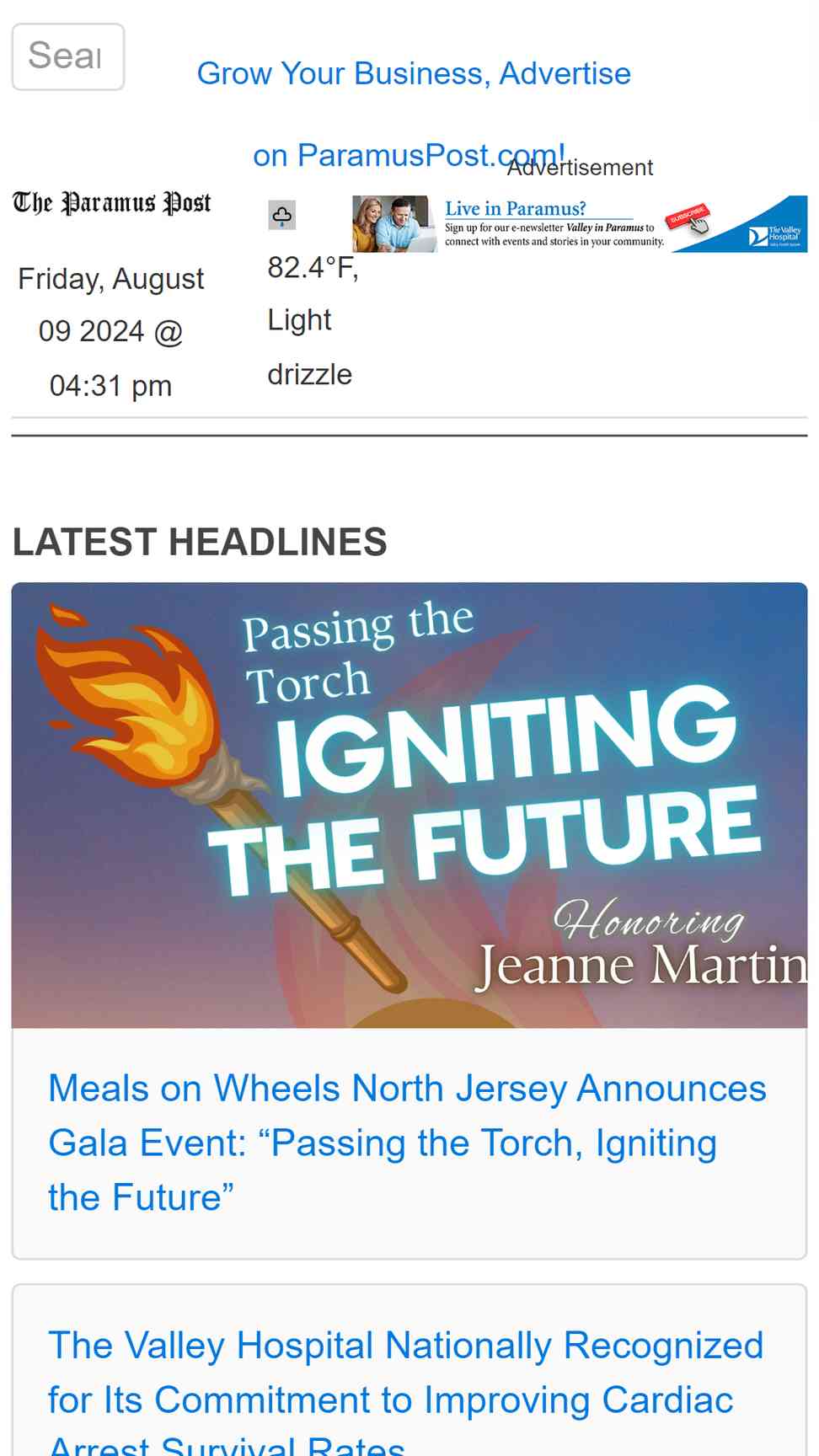819x1456 pixels.
Task: Read the Meals on Wheels gala article
Action: [408, 1143]
